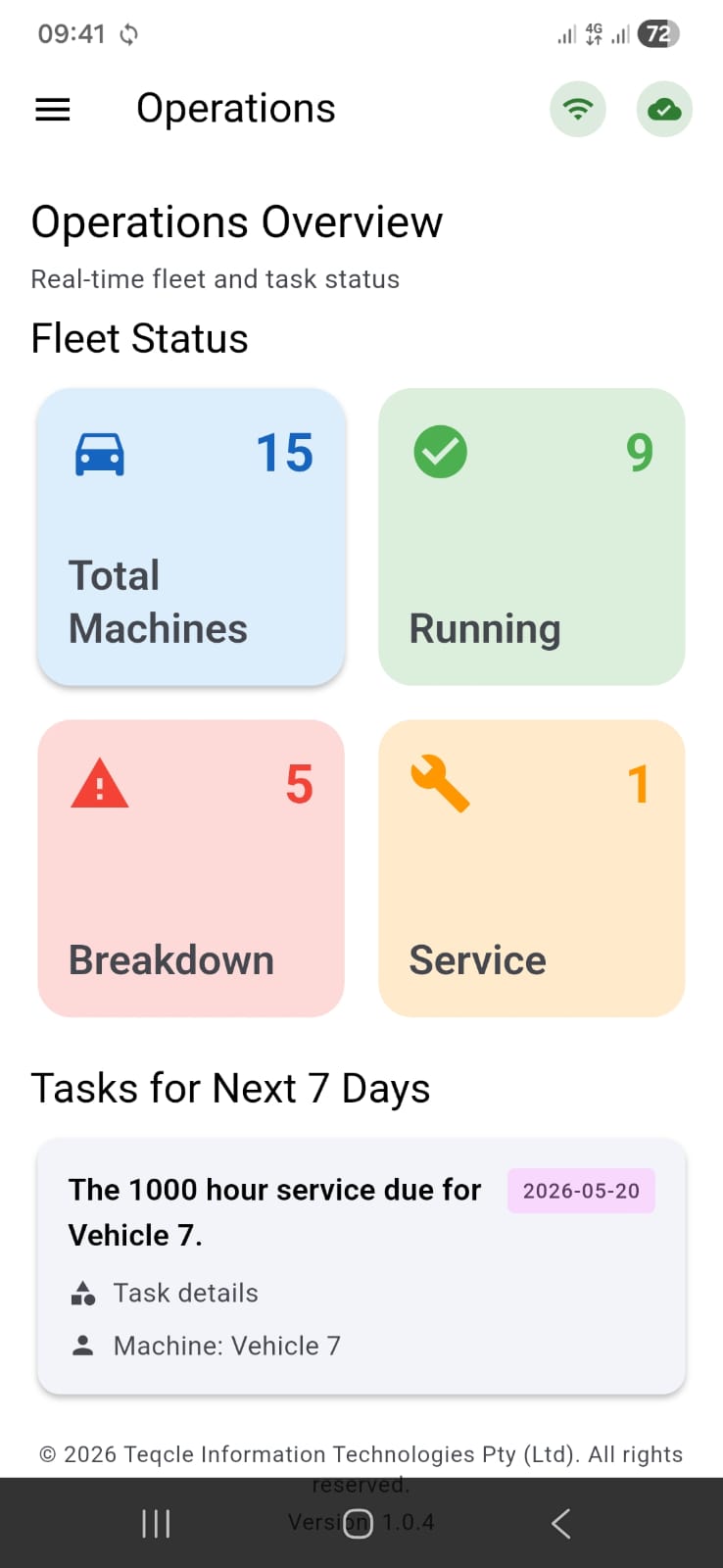Screen dimensions: 723x1568
Task: Go to the phone's home screen
Action: 359,1523
